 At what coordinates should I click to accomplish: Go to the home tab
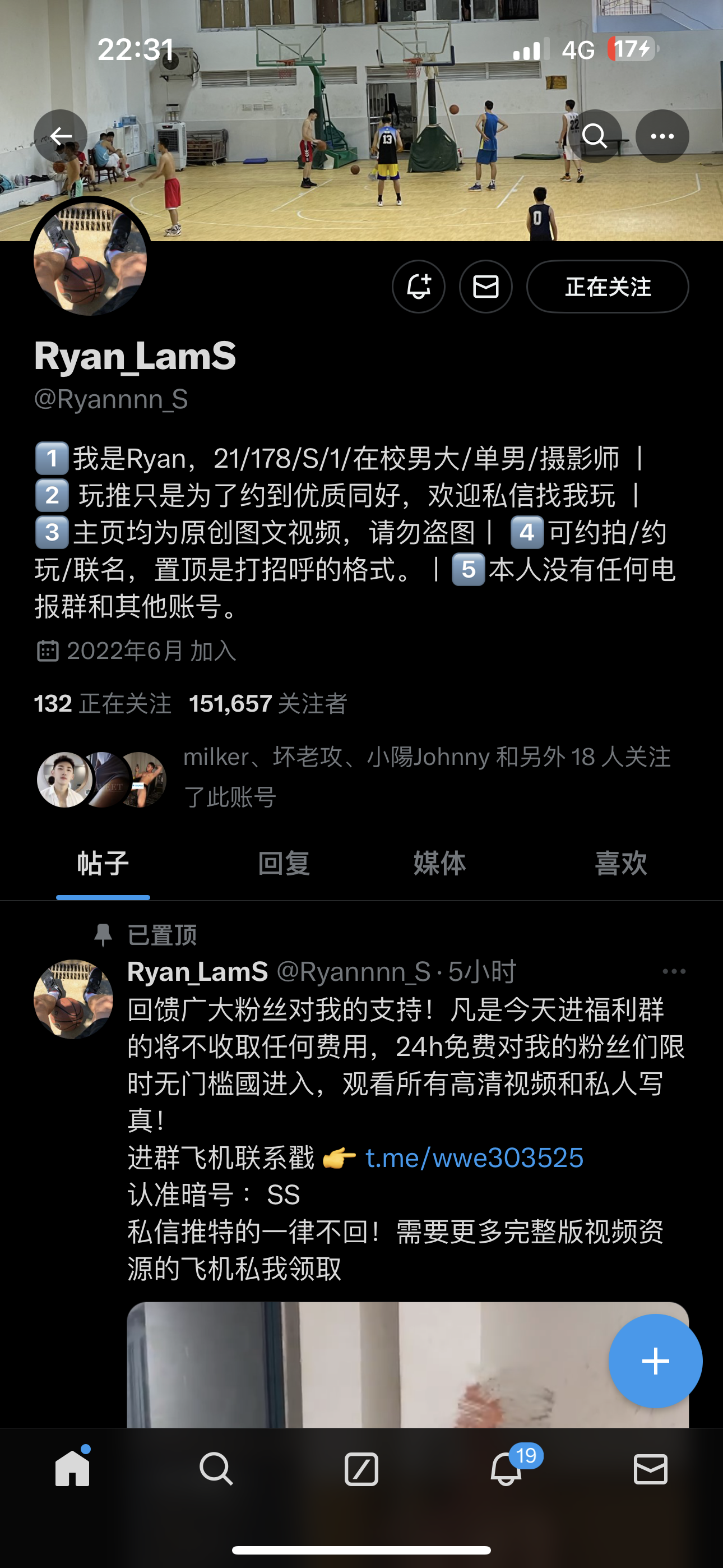(x=72, y=1468)
